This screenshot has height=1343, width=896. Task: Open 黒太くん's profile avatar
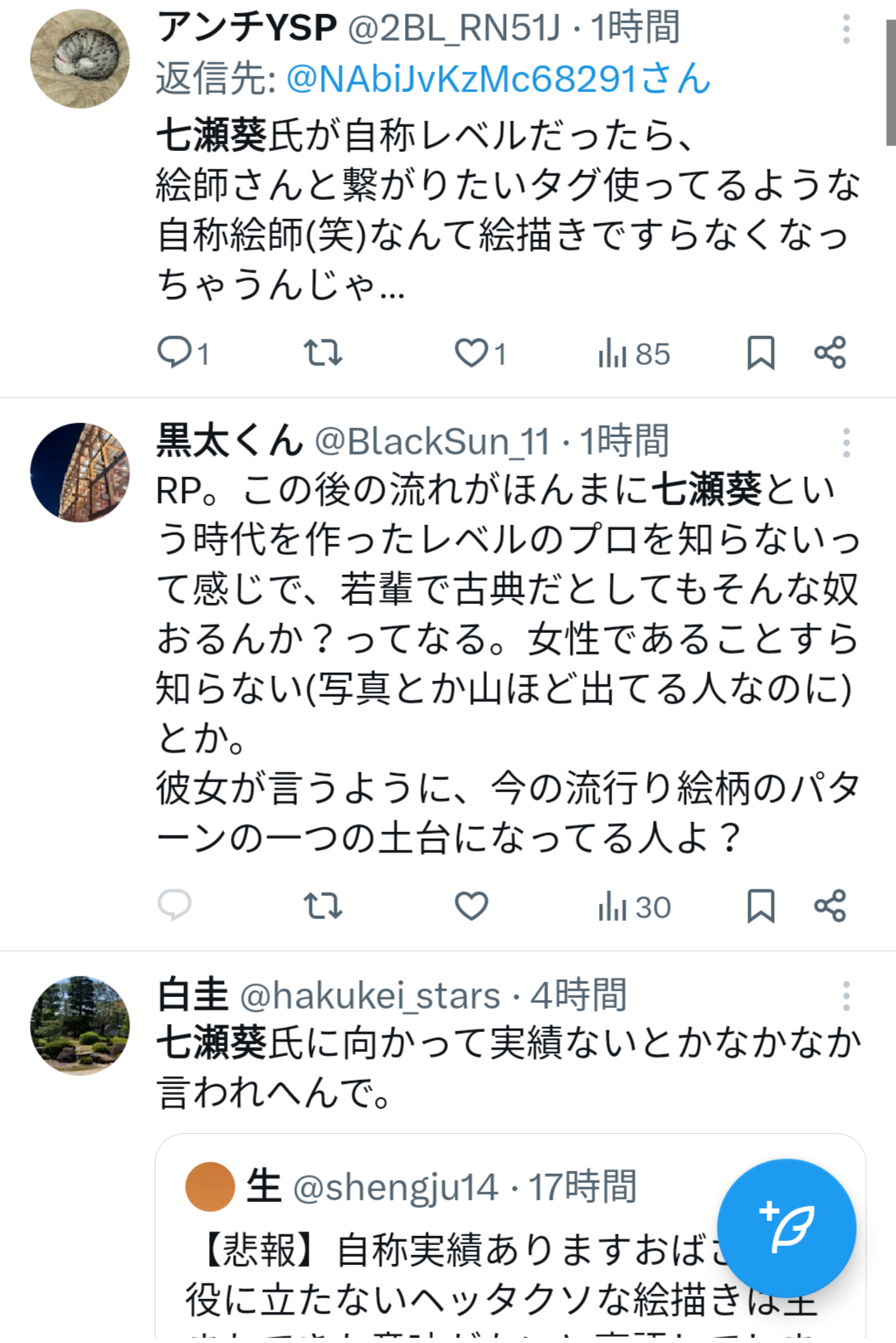pyautogui.click(x=80, y=472)
